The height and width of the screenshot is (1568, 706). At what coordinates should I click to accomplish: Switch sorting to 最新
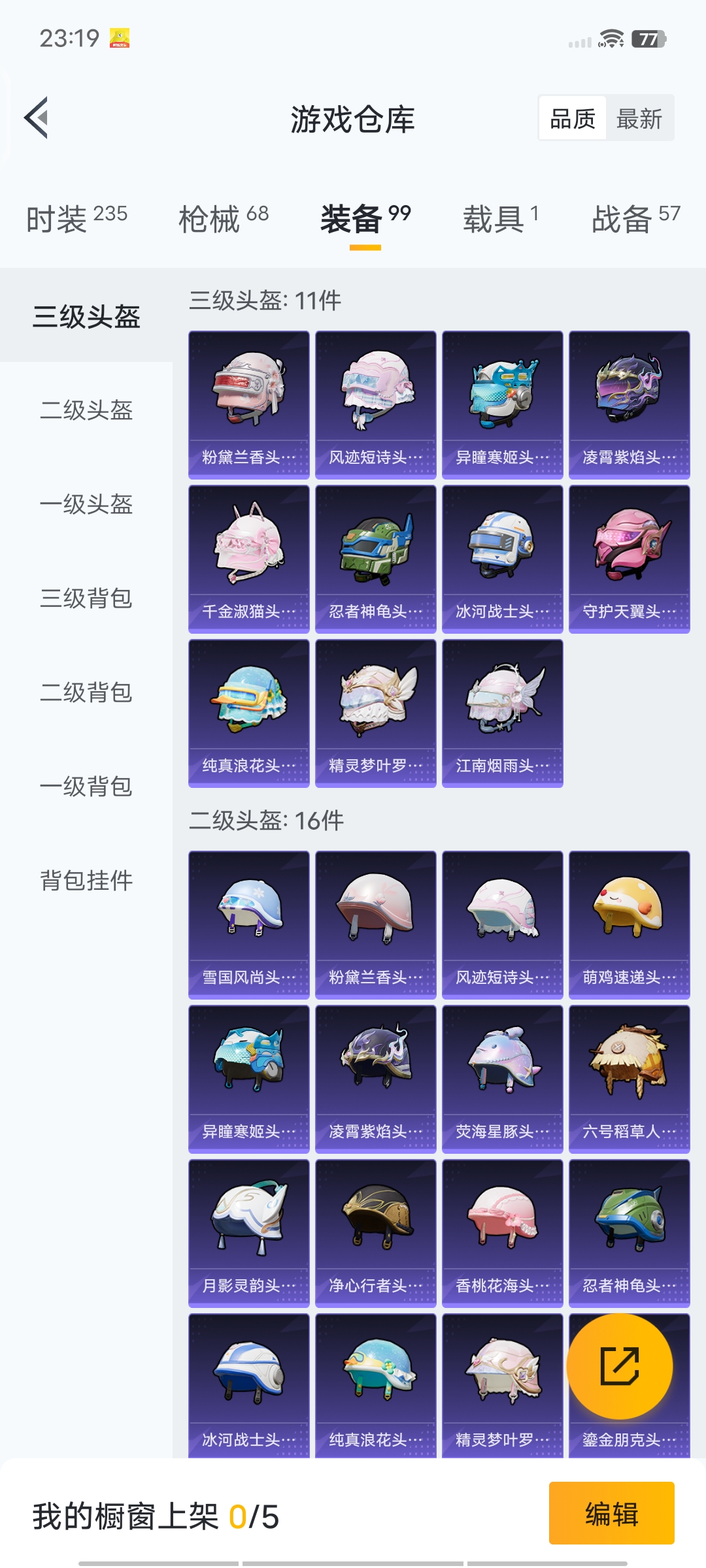pyautogui.click(x=639, y=118)
